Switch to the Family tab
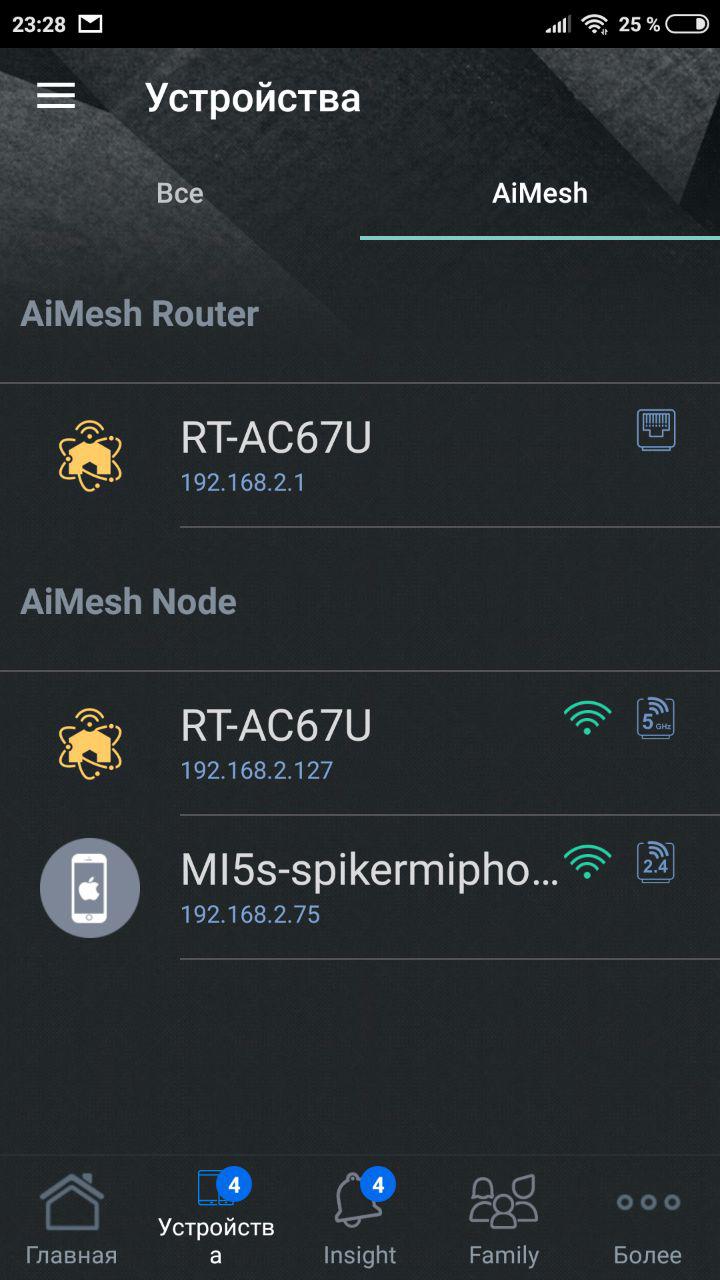The height and width of the screenshot is (1280, 720). pos(504,1218)
